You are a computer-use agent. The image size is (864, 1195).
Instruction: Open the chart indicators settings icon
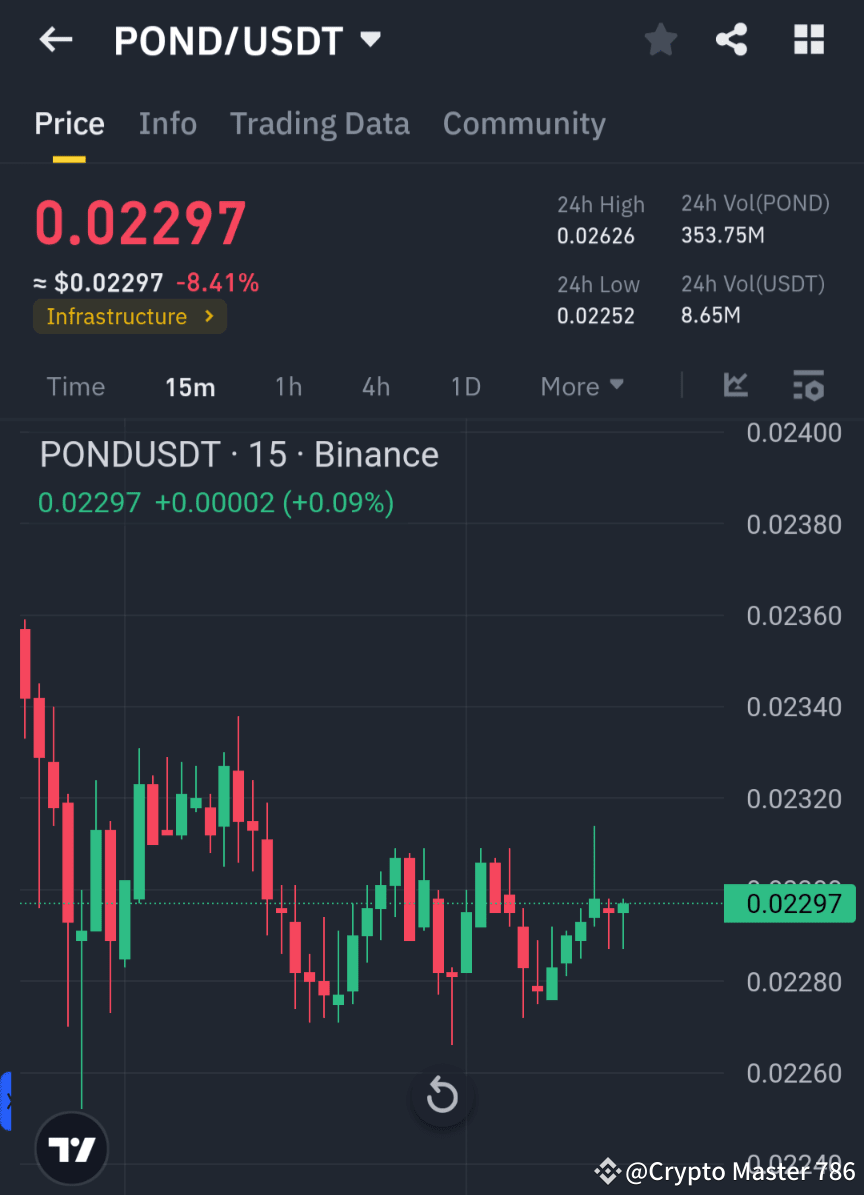(808, 386)
